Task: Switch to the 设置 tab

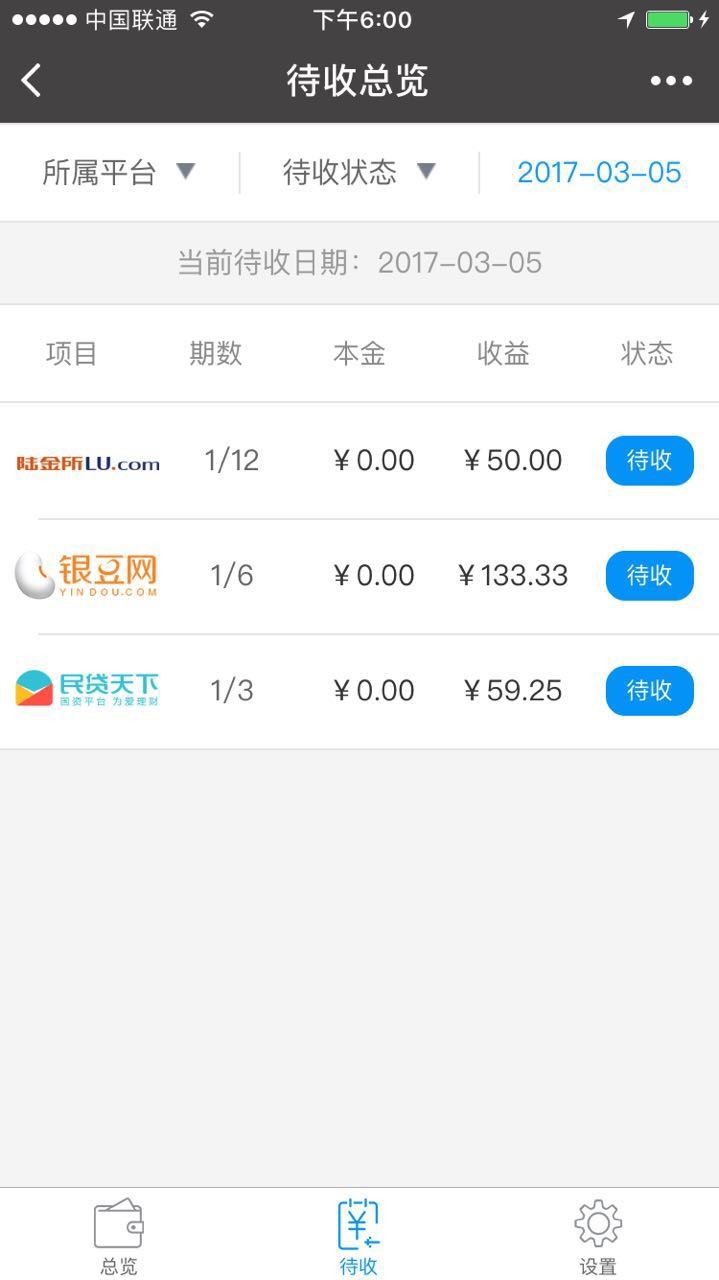Action: pos(598,1236)
